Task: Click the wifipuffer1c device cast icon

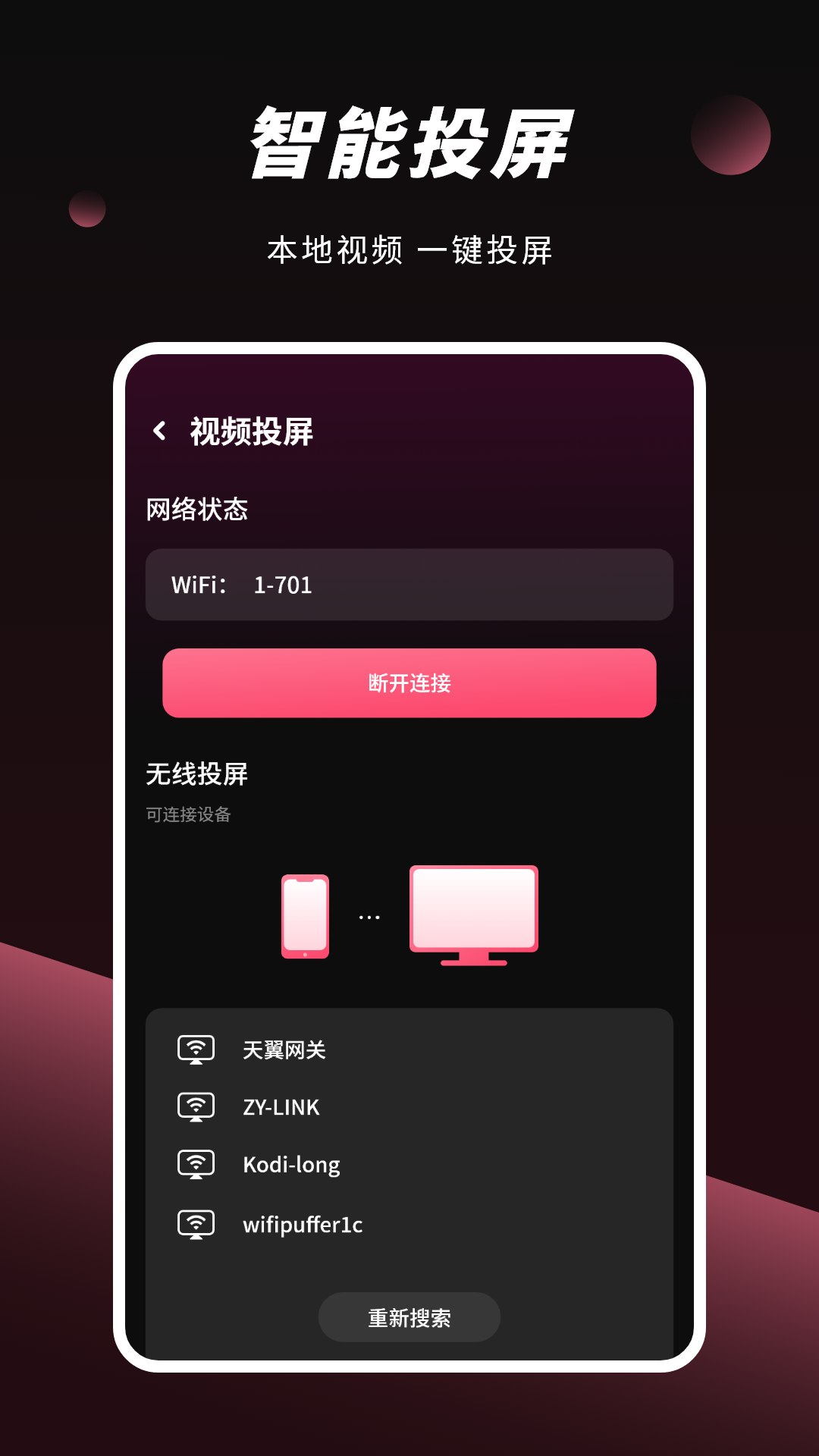Action: click(x=195, y=1223)
